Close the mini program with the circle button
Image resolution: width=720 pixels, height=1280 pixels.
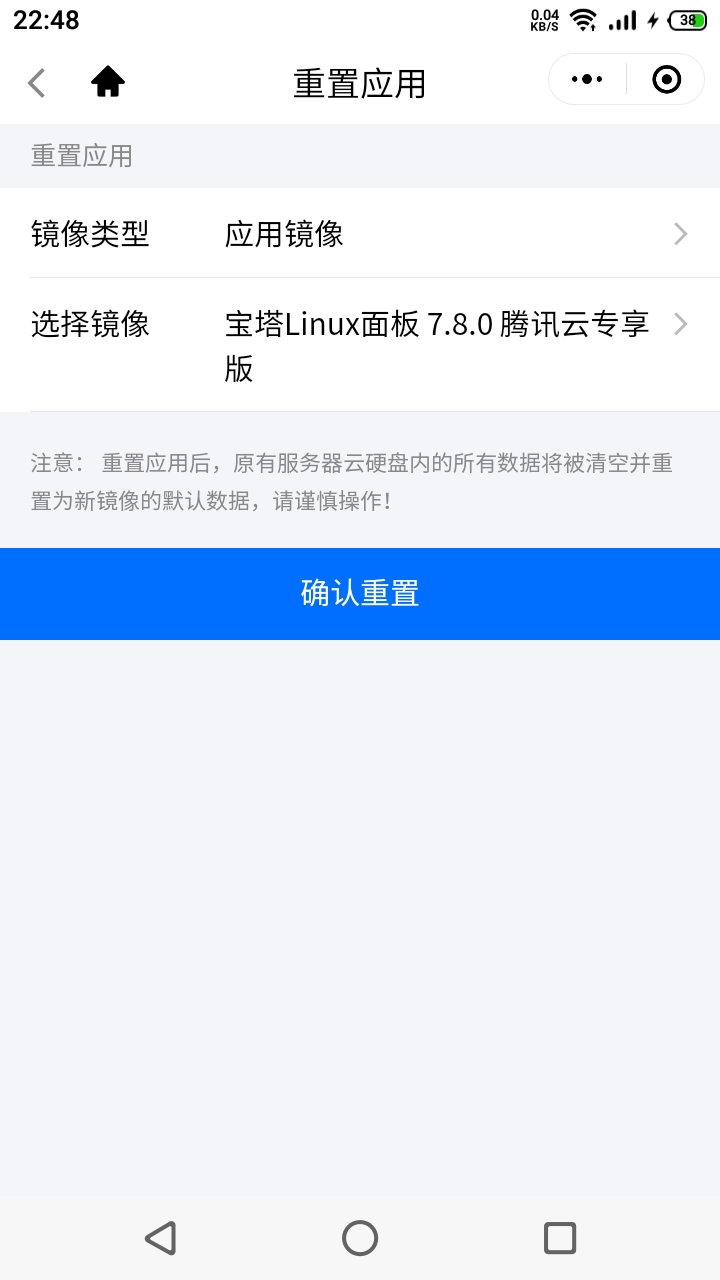pyautogui.click(x=666, y=80)
